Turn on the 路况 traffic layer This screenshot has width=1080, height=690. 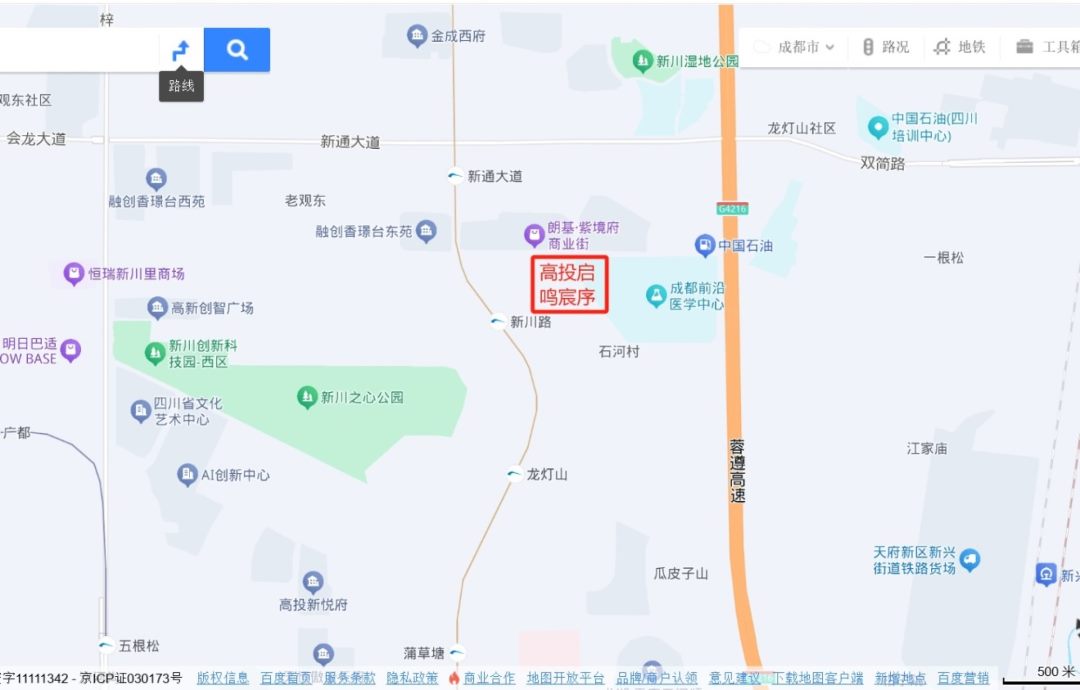(886, 47)
